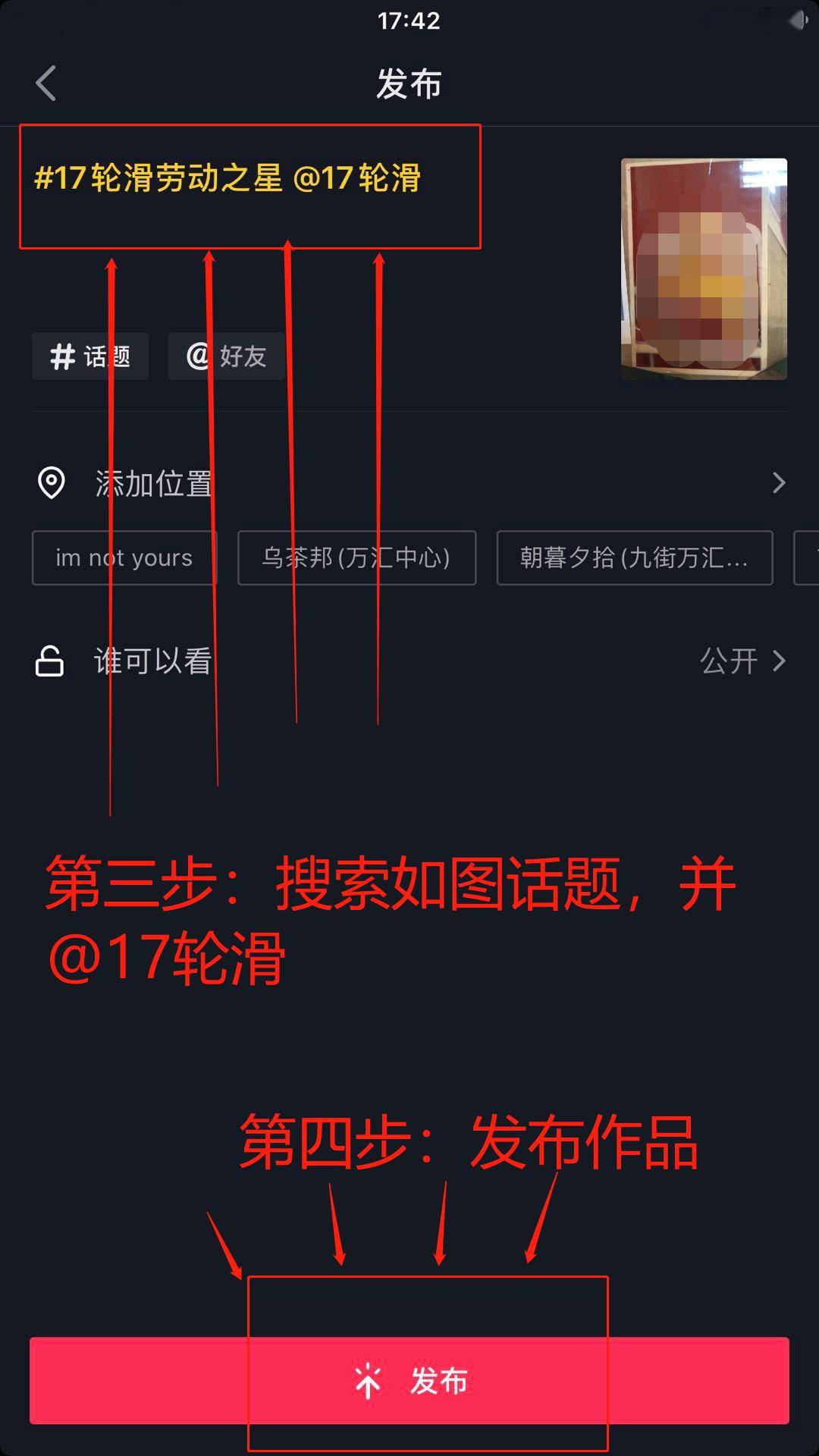Open the 谁可以看 privacy setting
Screen dimensions: 819x1456
tap(409, 661)
